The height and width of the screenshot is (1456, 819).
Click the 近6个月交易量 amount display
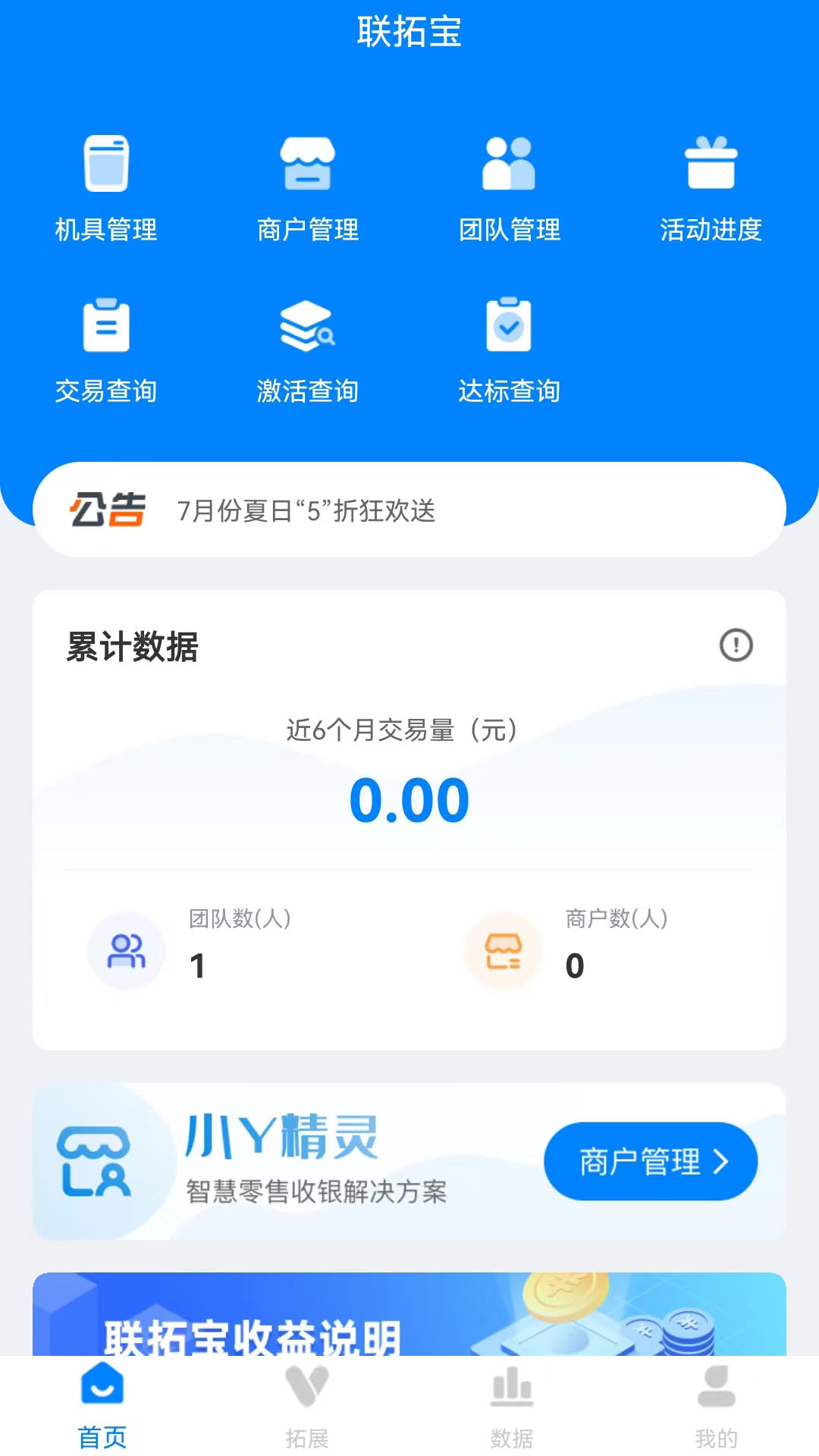coord(409,798)
